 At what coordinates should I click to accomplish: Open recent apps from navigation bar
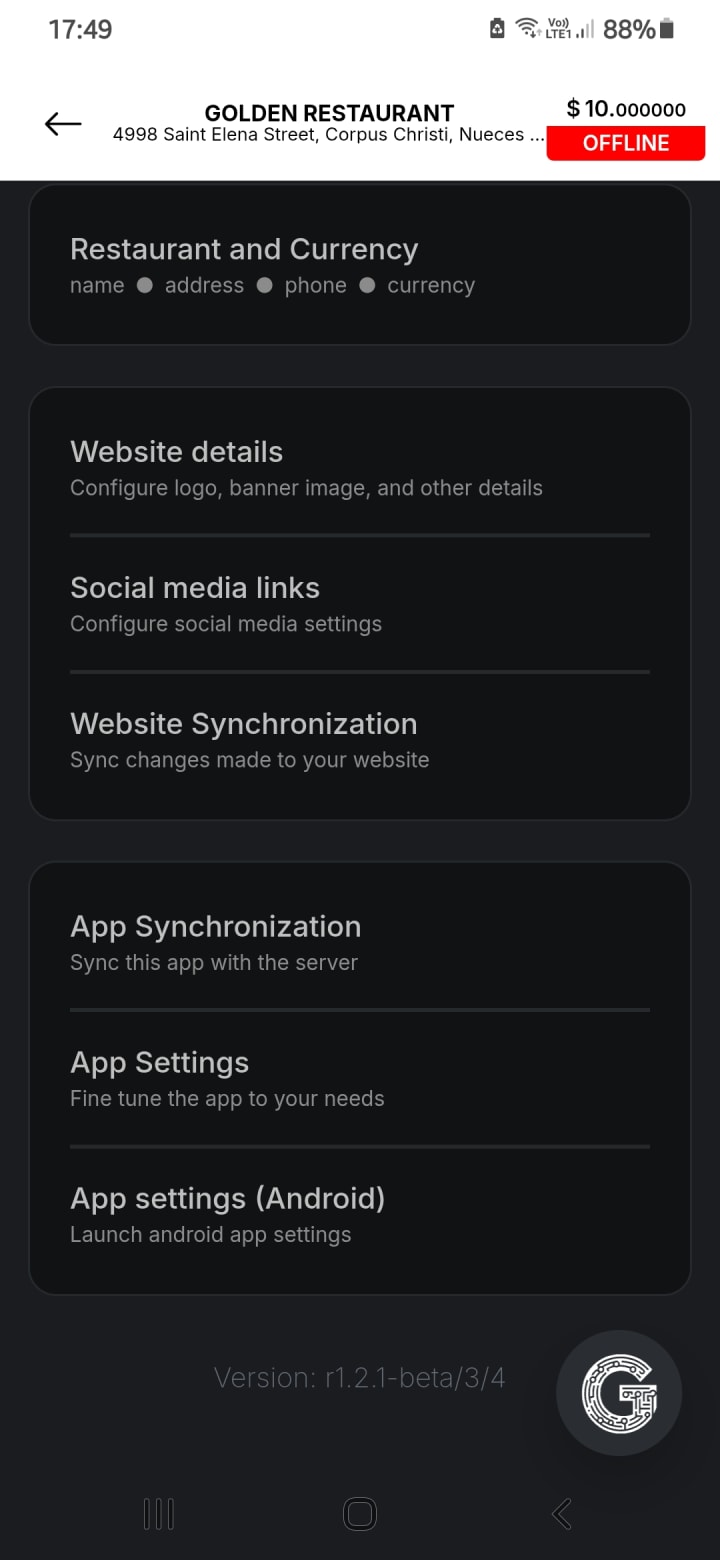point(159,1514)
